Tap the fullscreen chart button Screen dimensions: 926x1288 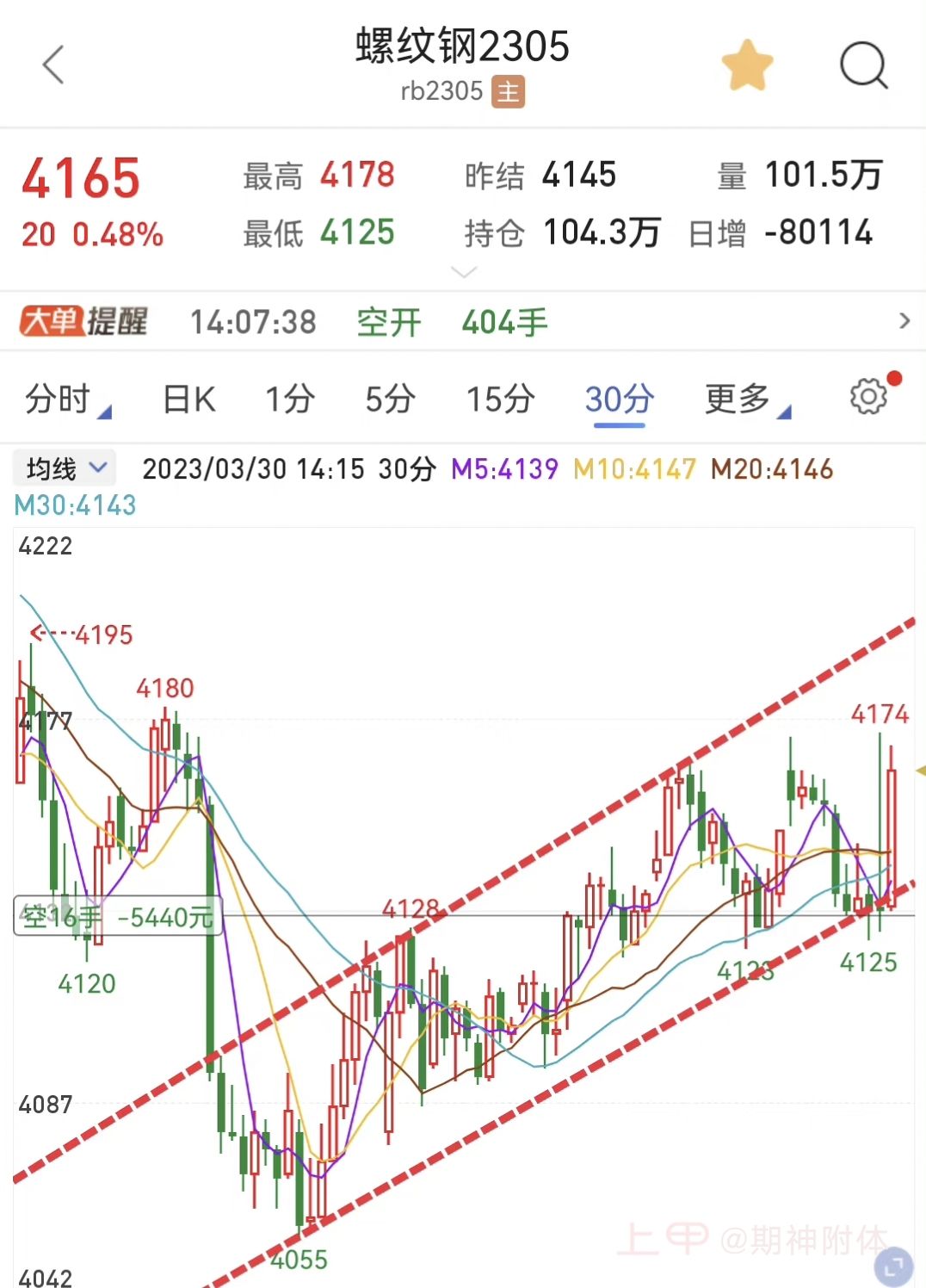pyautogui.click(x=893, y=1266)
